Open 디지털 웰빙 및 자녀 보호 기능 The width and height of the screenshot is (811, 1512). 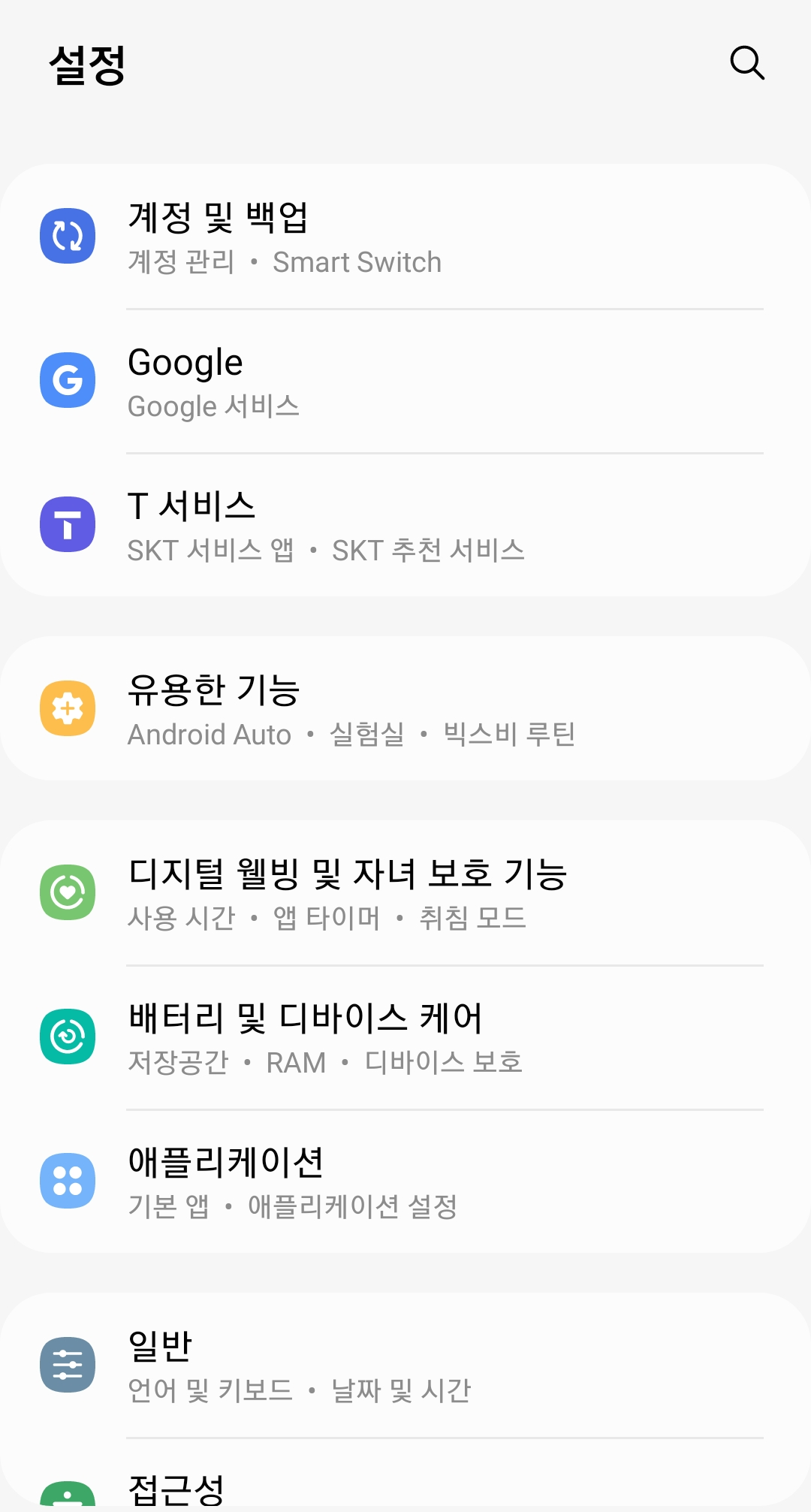tap(405, 893)
